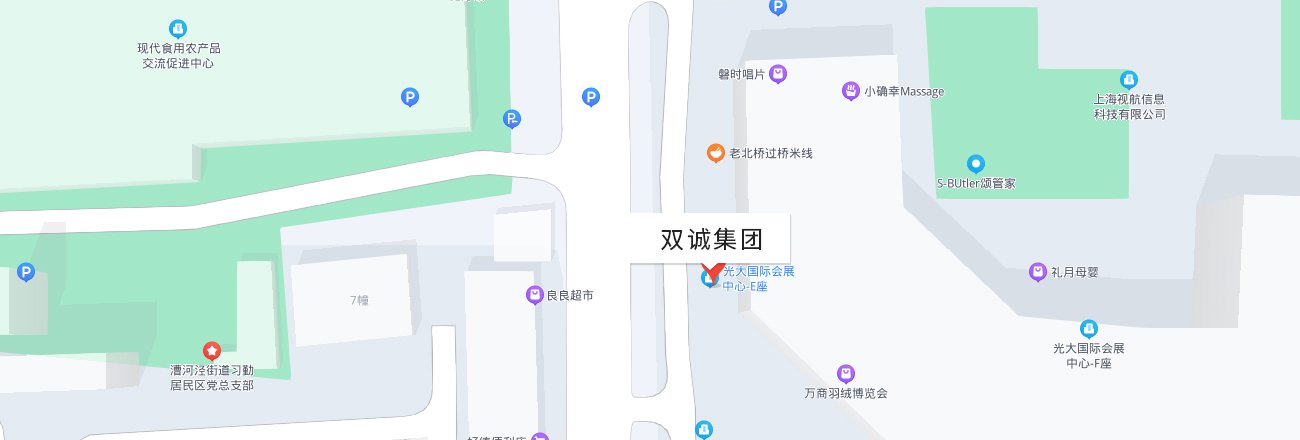This screenshot has width=1300, height=440.
Task: Open 礼月母婴 store marker
Action: (1038, 272)
